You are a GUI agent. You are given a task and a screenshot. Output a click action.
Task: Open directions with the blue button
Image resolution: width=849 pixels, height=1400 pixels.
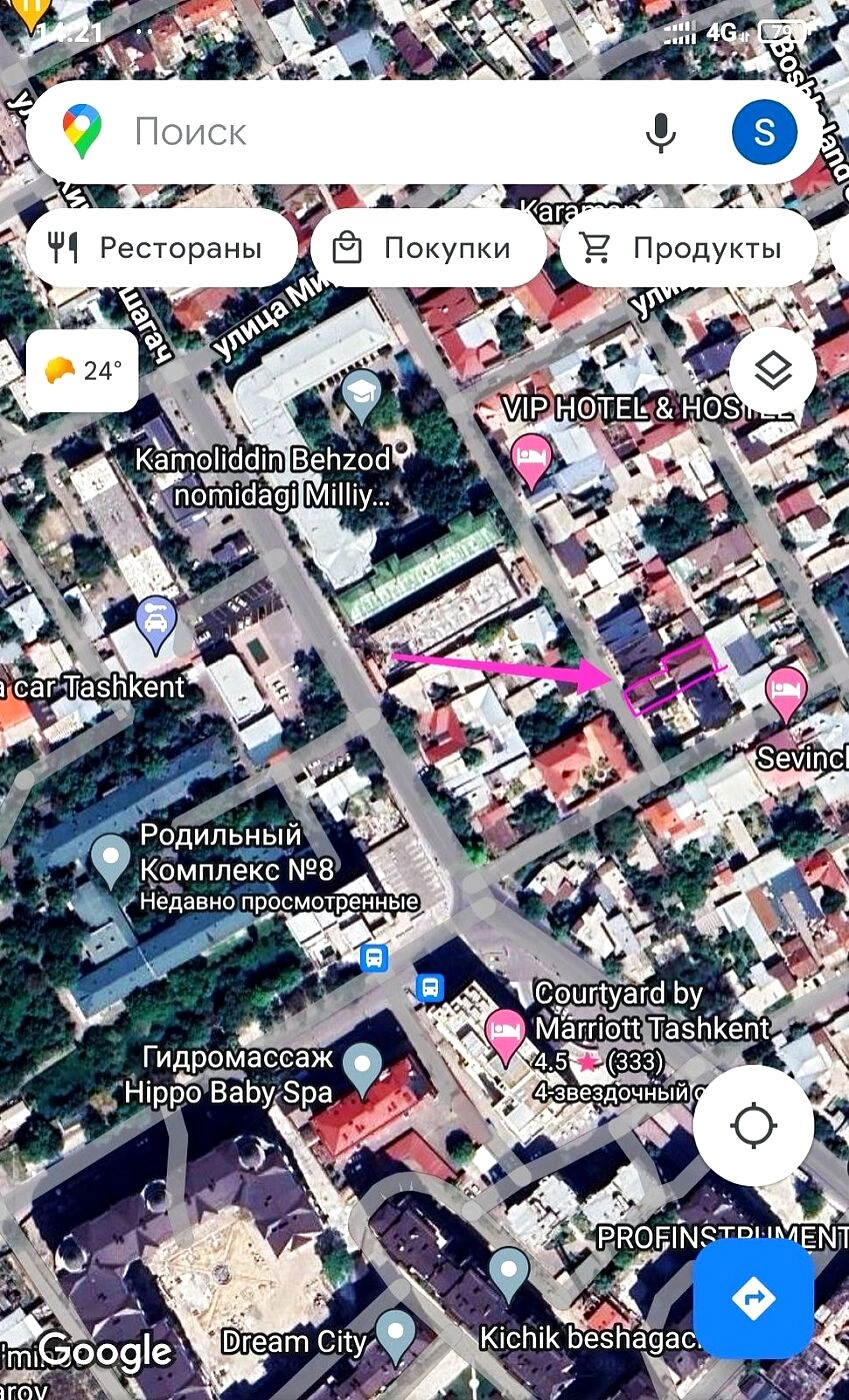click(753, 1298)
